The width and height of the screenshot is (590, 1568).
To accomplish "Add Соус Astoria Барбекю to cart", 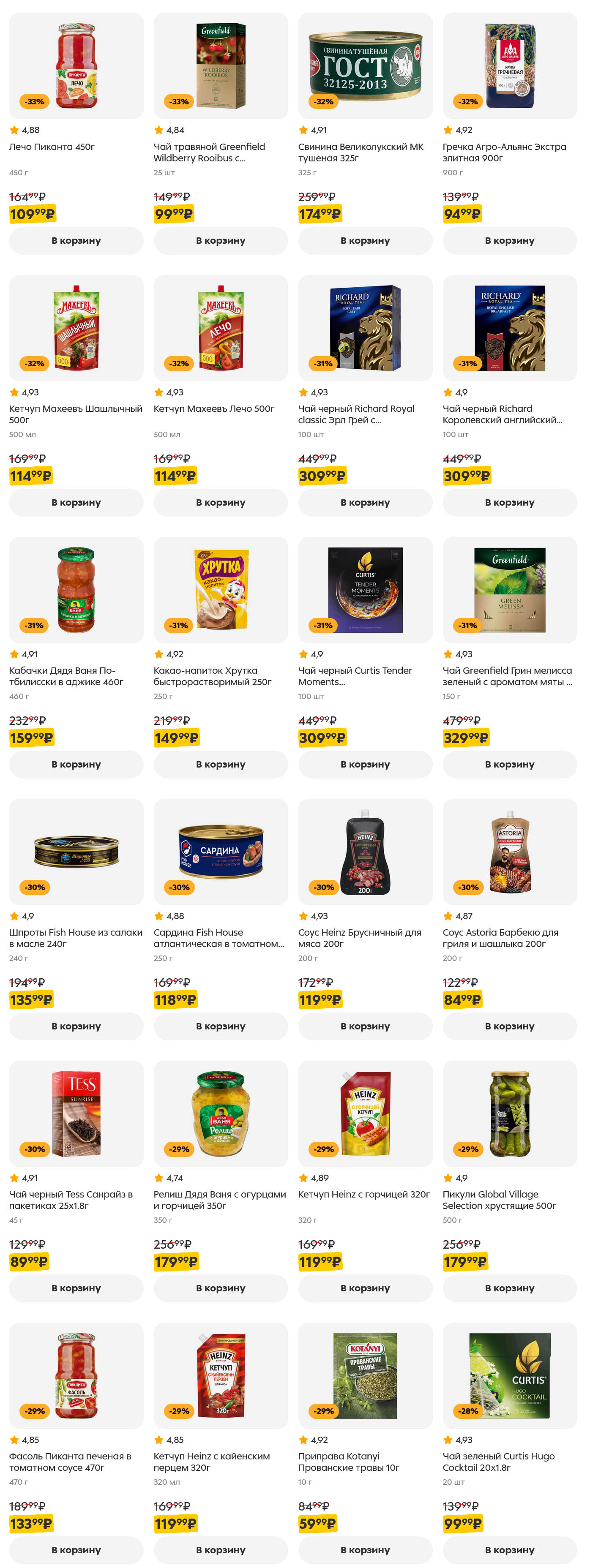I will (x=509, y=1026).
